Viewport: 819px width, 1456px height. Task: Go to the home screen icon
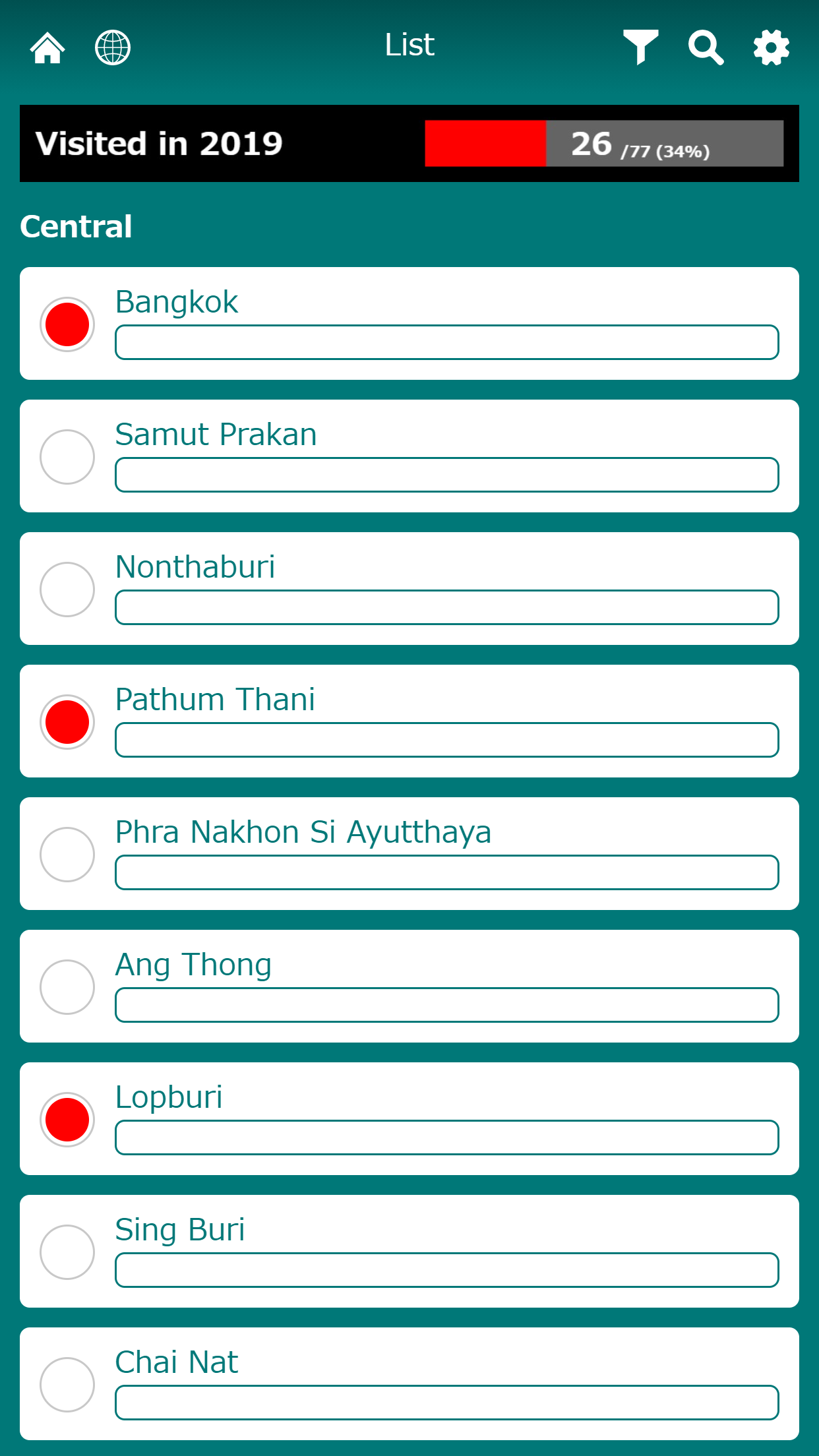point(47,47)
